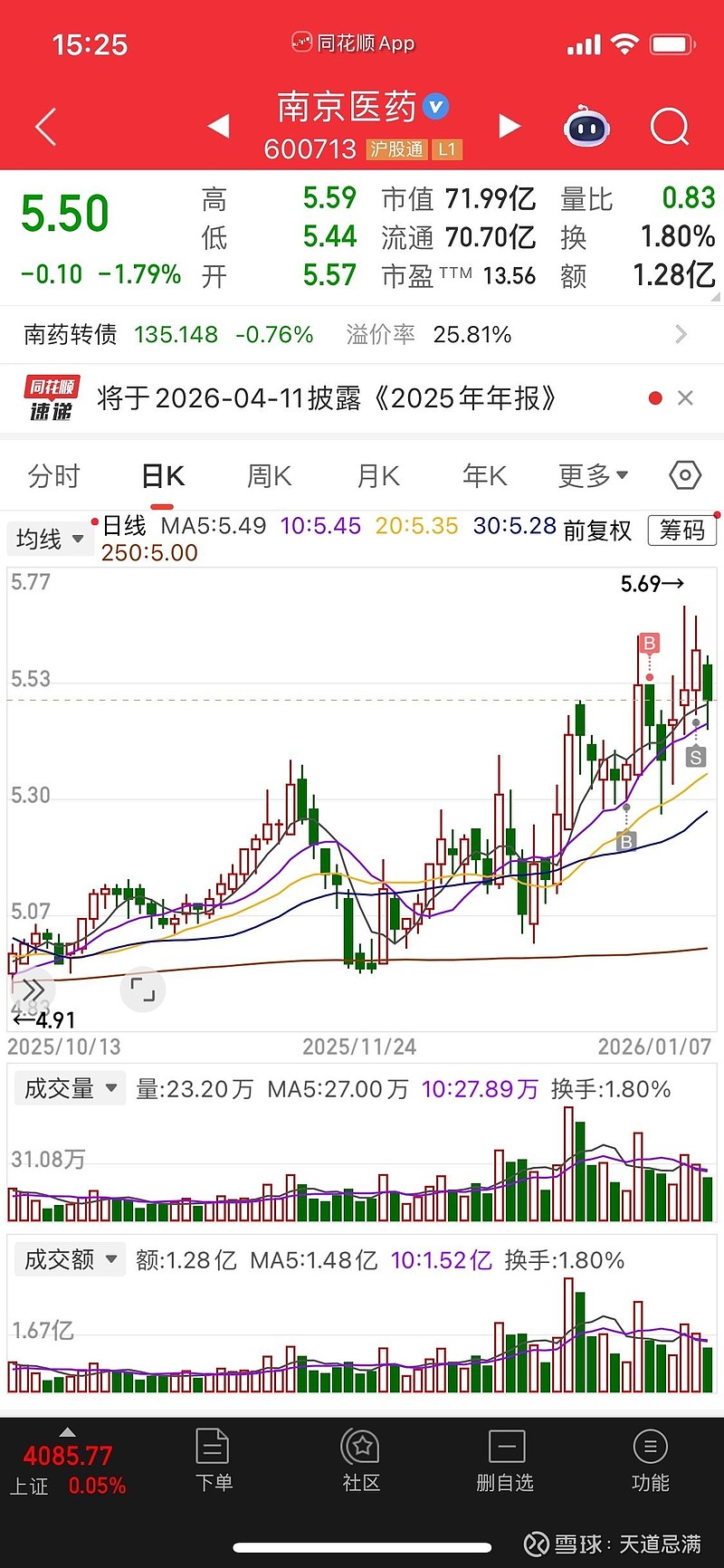Switch to the next stock

click(510, 126)
